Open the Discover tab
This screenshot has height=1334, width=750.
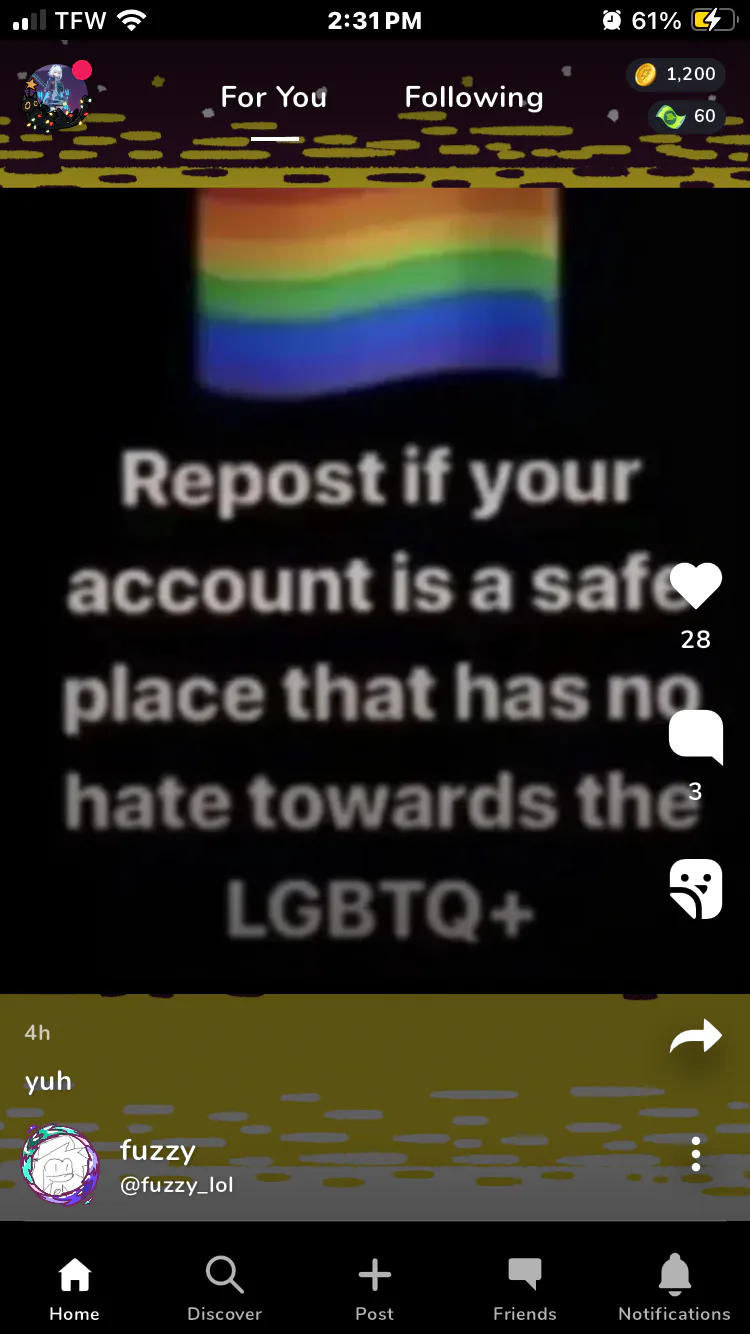225,1289
